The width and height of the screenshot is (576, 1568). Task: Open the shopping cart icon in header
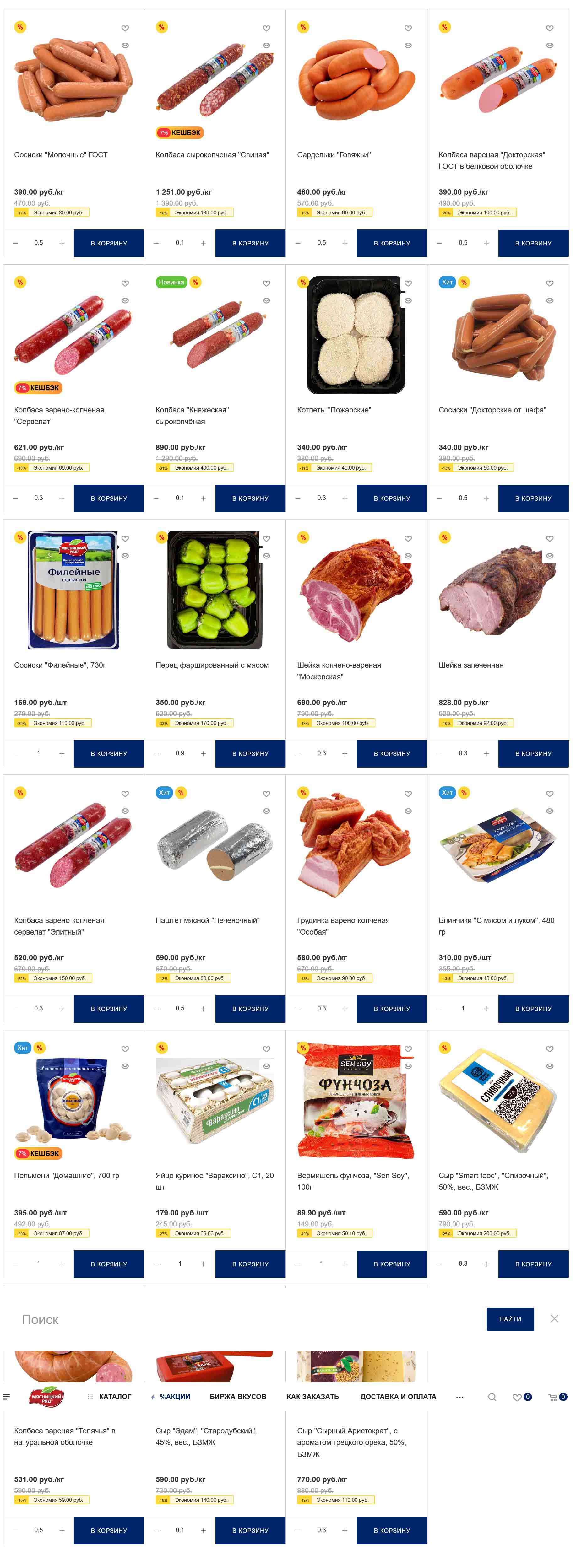pyautogui.click(x=553, y=1398)
